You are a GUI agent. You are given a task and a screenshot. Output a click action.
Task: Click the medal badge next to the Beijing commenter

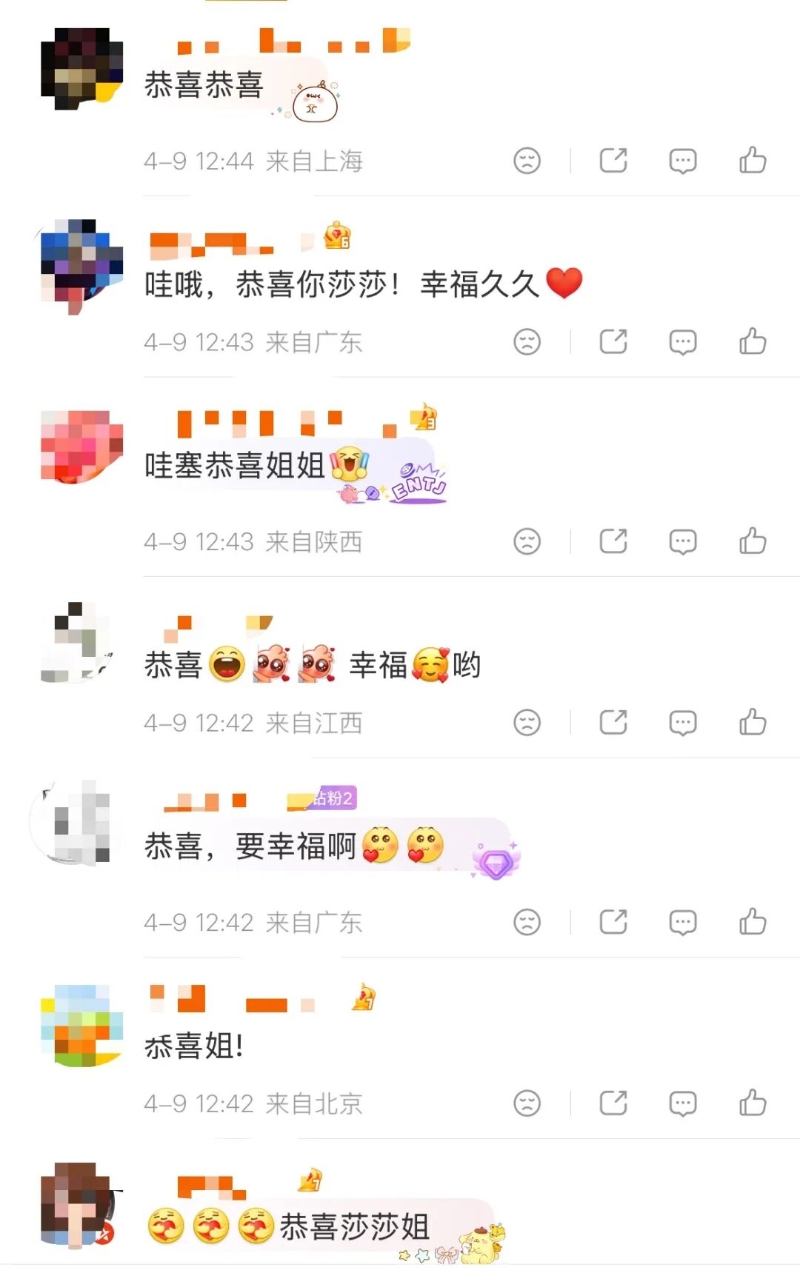362,997
